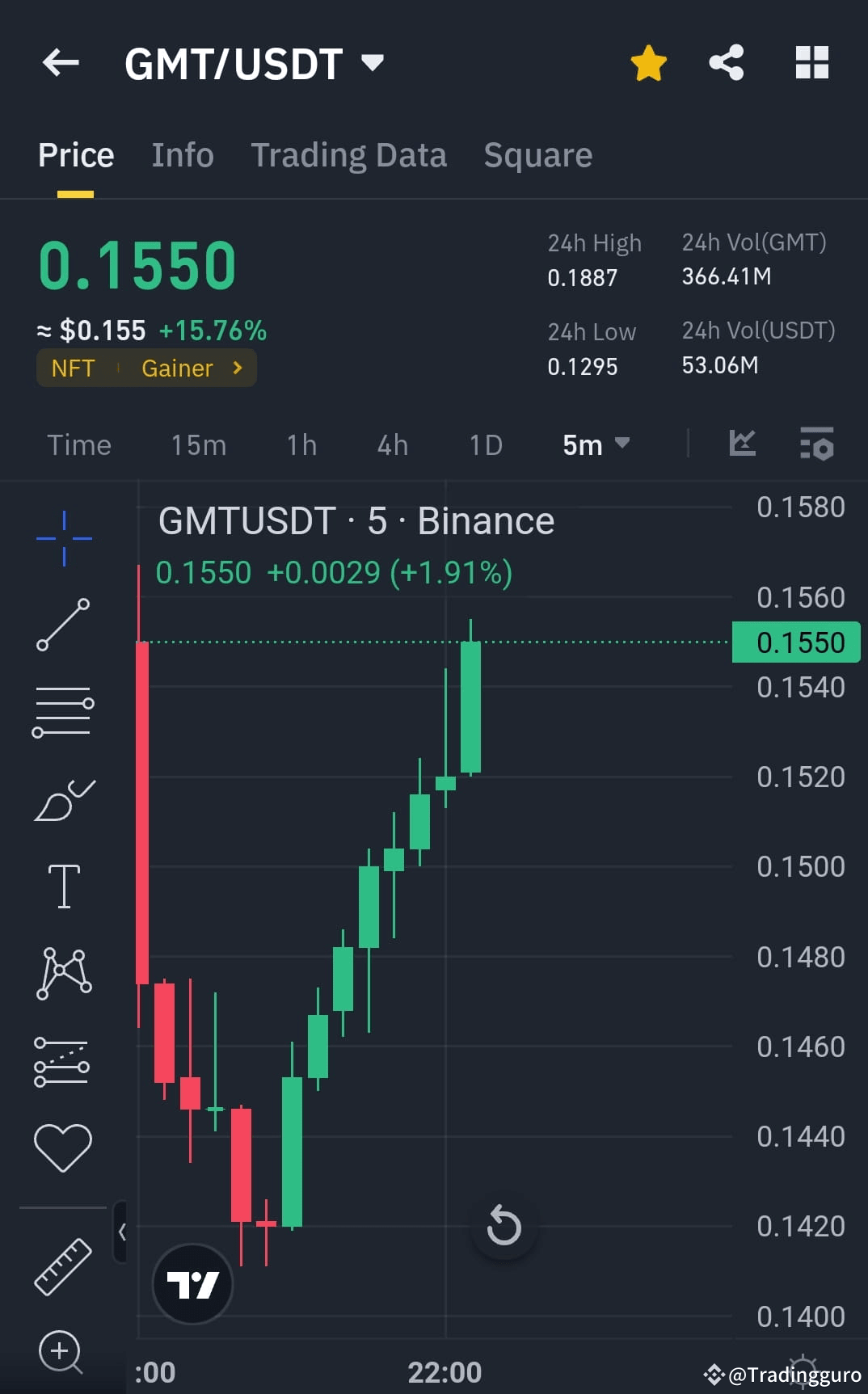
Task: Switch to the Info tab
Action: pyautogui.click(x=183, y=155)
